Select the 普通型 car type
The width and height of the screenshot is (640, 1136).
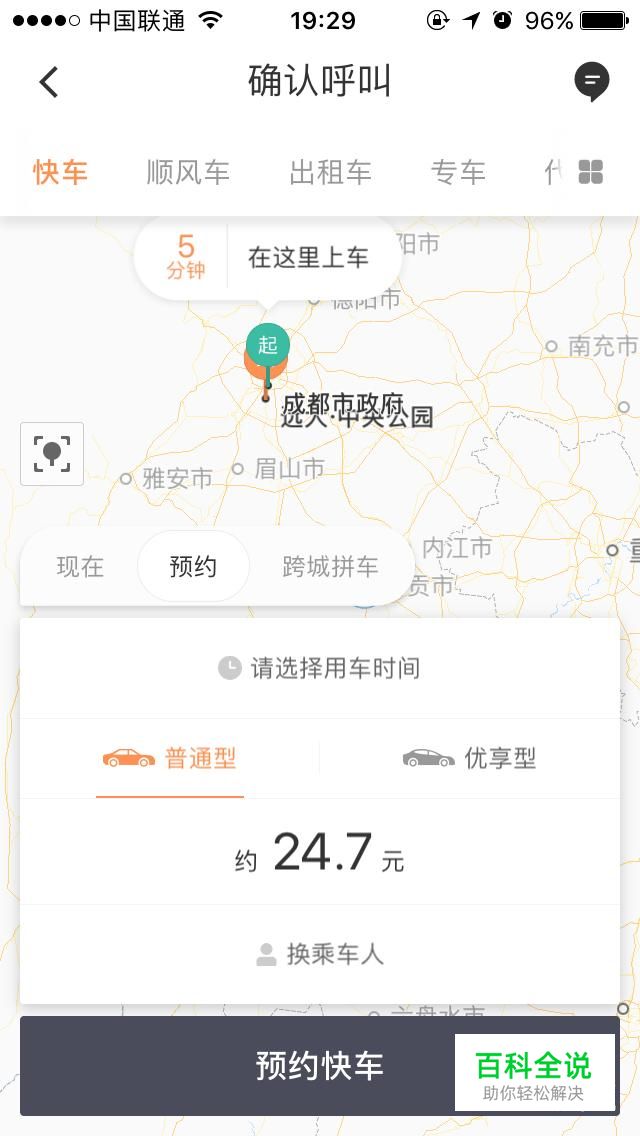pos(170,758)
